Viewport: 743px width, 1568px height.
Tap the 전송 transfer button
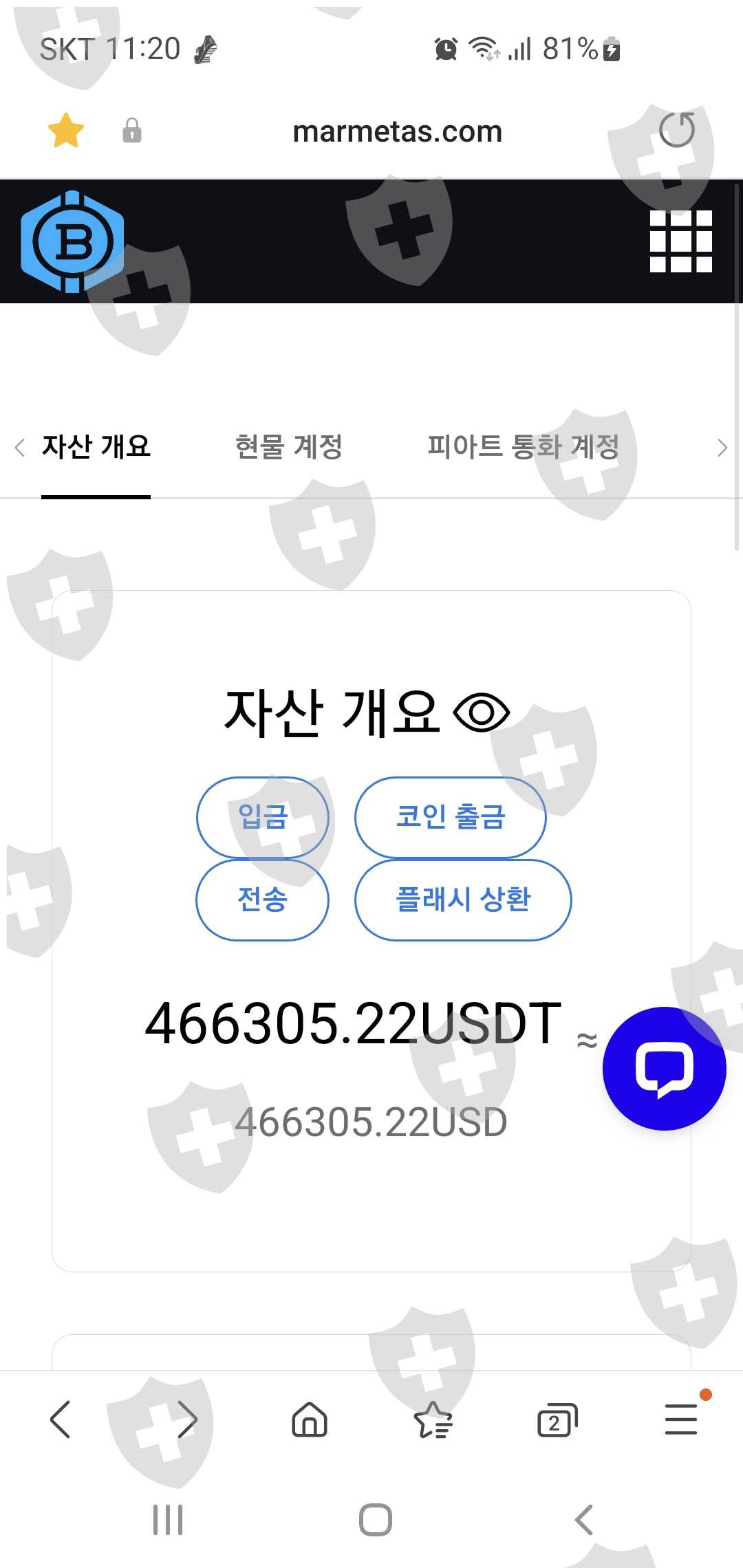263,900
